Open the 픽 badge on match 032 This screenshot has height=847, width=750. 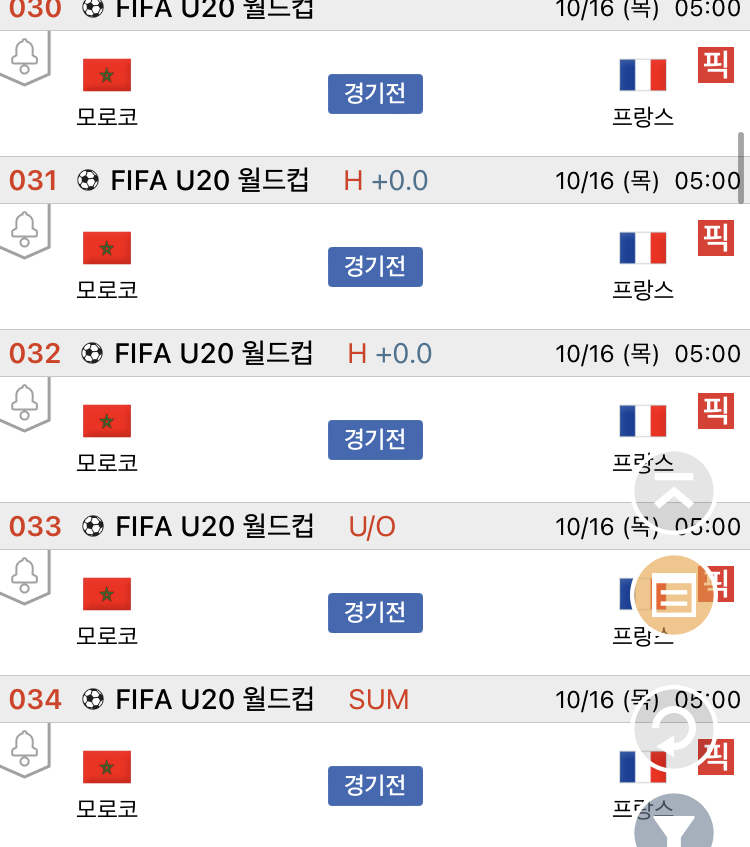715,411
